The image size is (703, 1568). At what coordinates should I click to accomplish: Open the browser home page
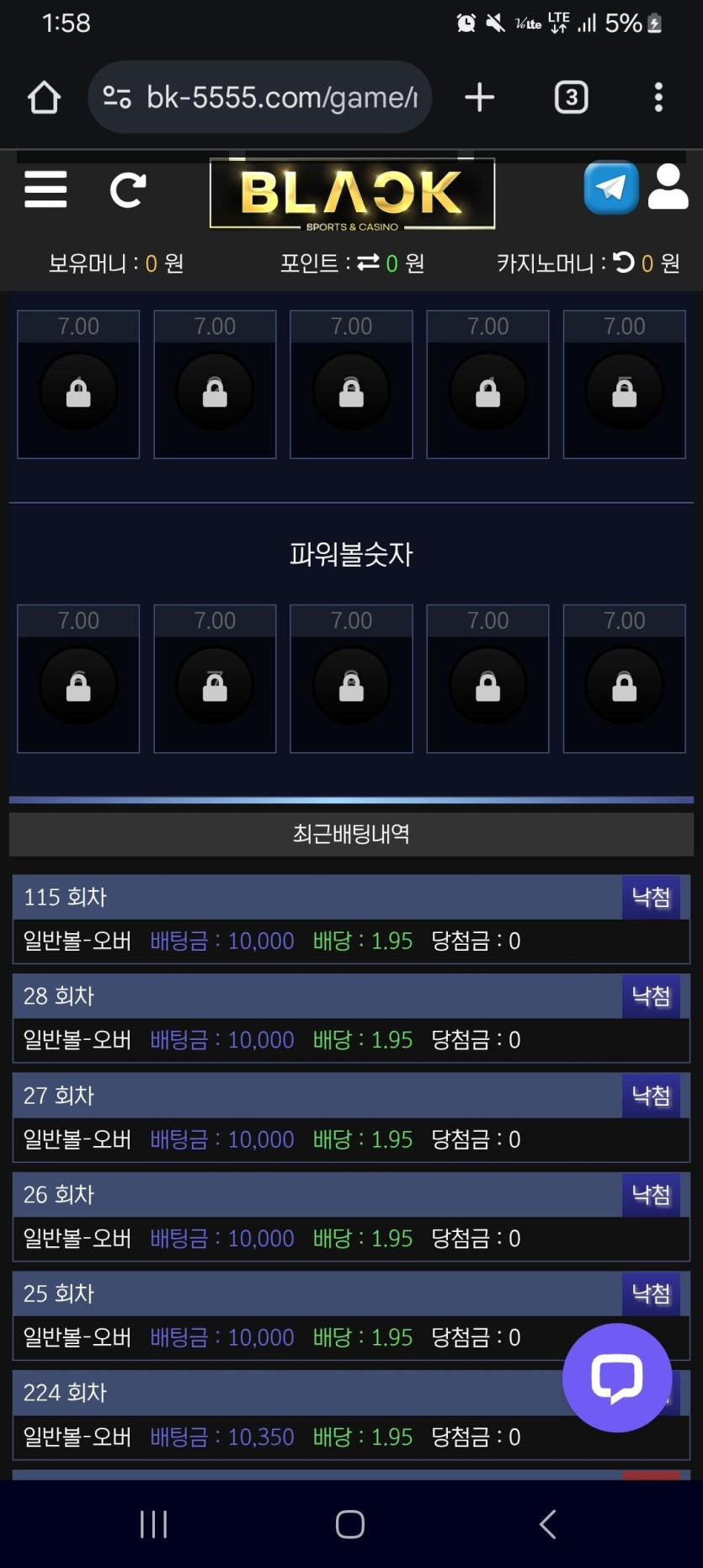pyautogui.click(x=44, y=98)
